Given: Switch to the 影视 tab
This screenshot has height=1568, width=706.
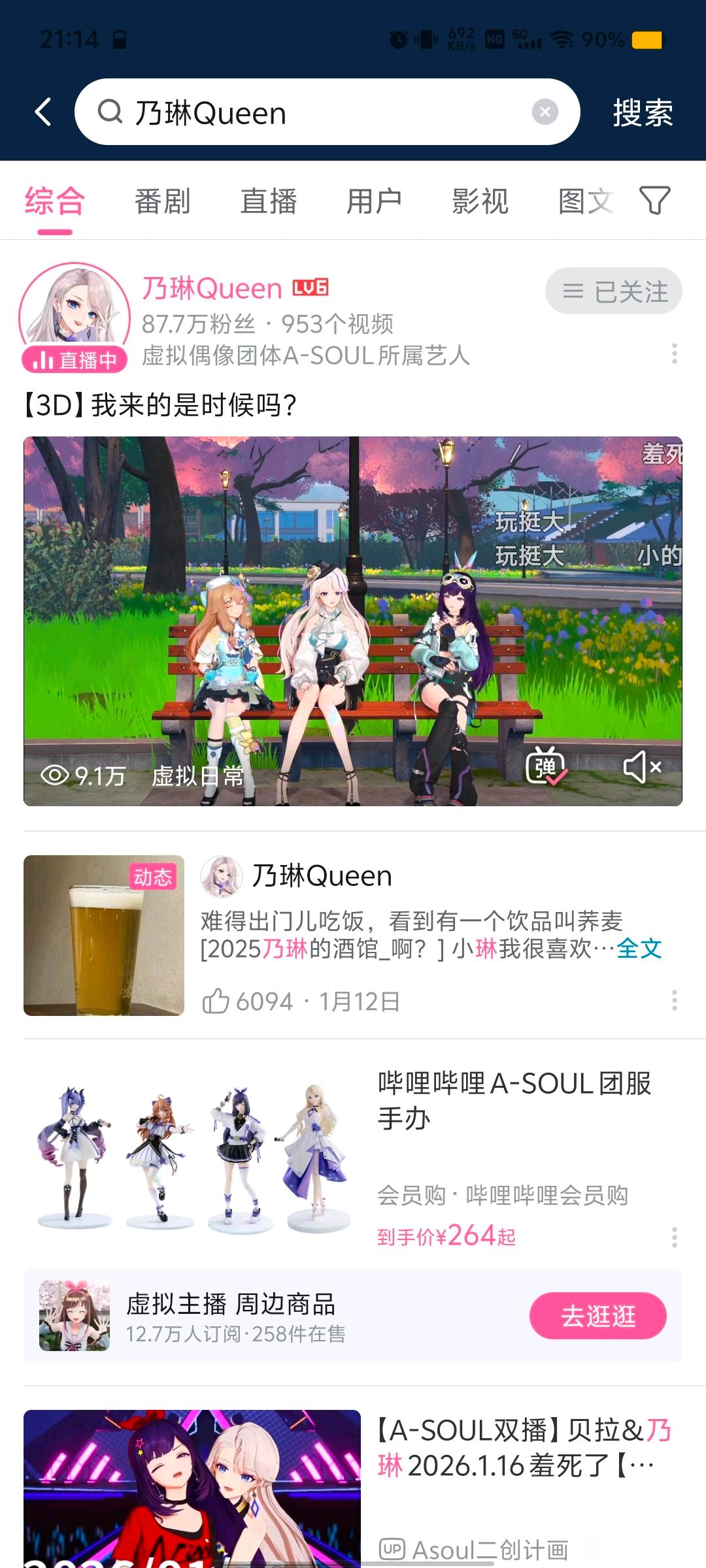Looking at the screenshot, I should pyautogui.click(x=480, y=201).
